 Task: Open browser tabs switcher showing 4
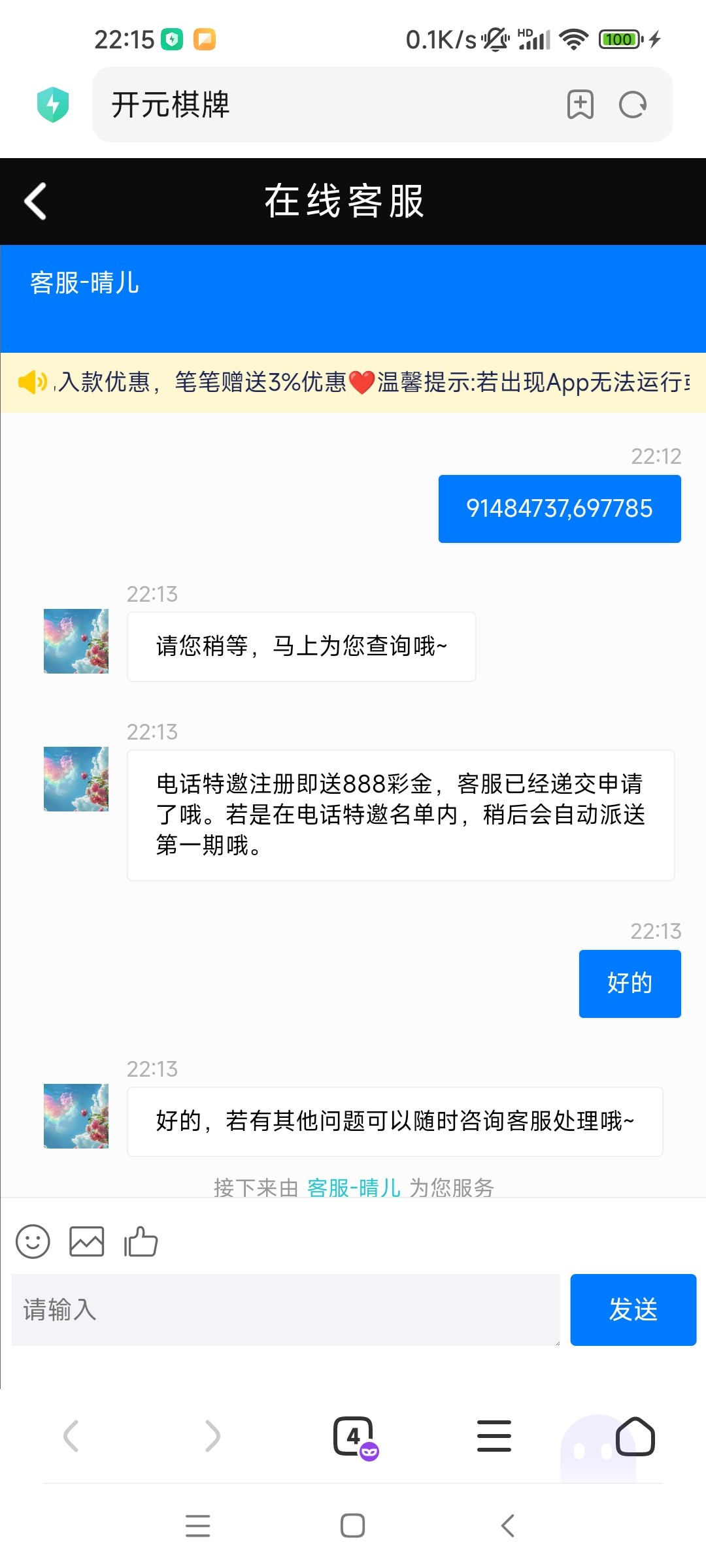pos(354,1436)
